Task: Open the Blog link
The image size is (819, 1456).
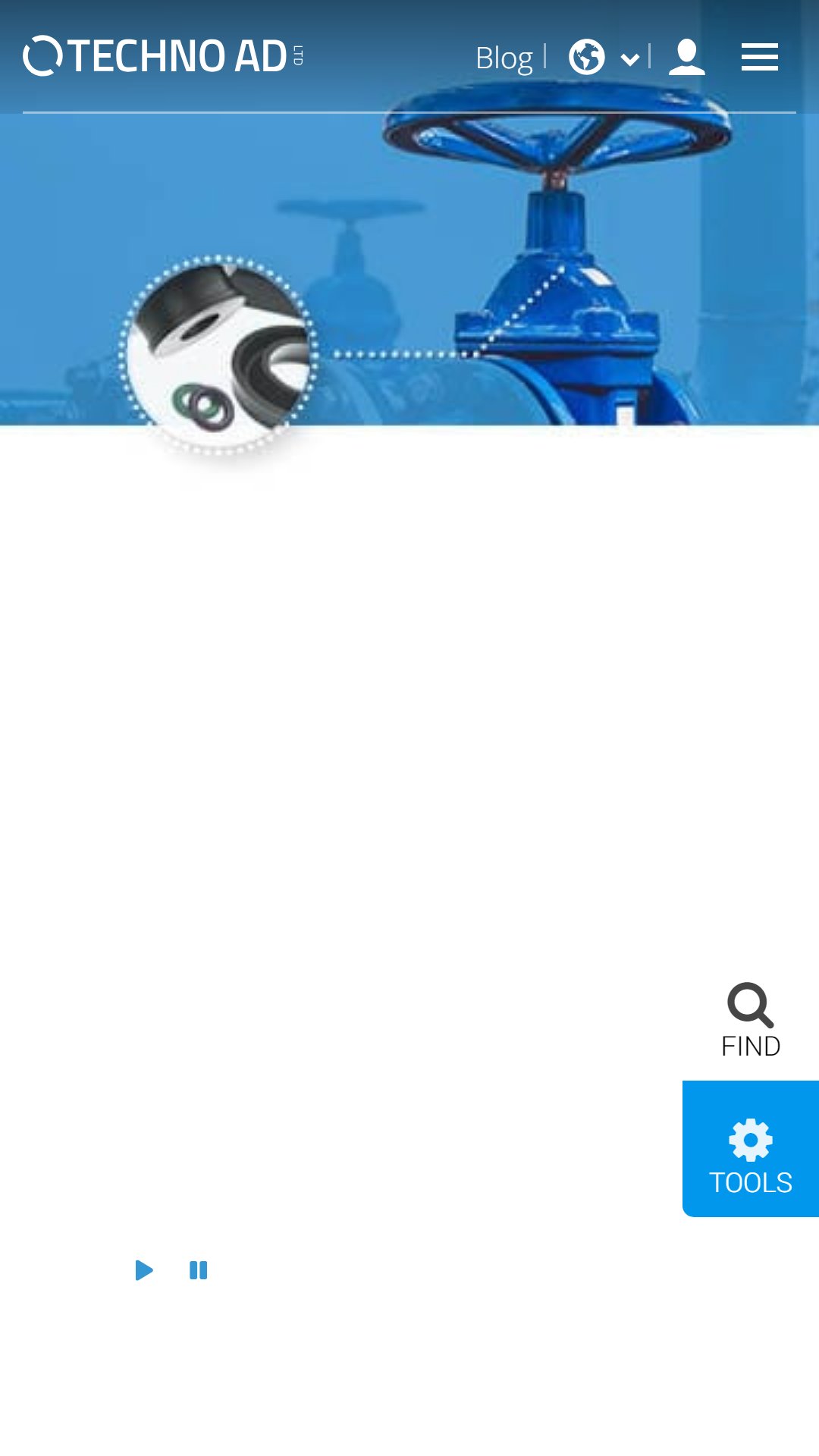Action: 504,58
